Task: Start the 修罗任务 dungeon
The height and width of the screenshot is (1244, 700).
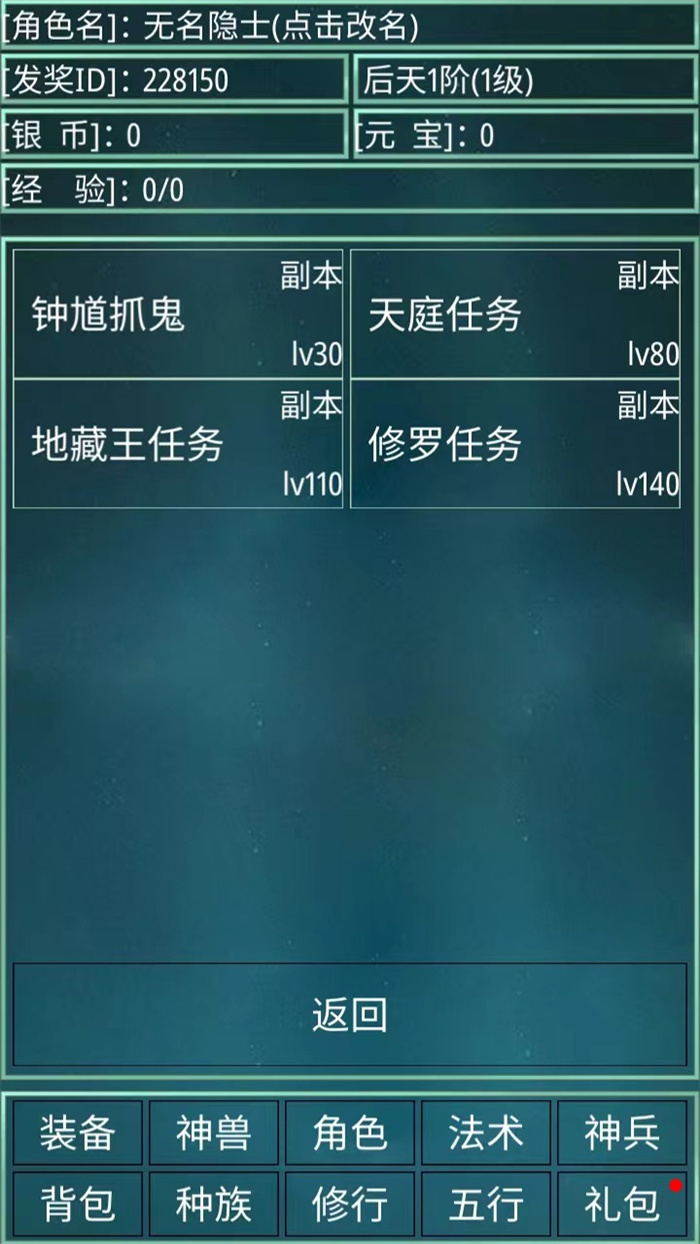Action: point(515,443)
